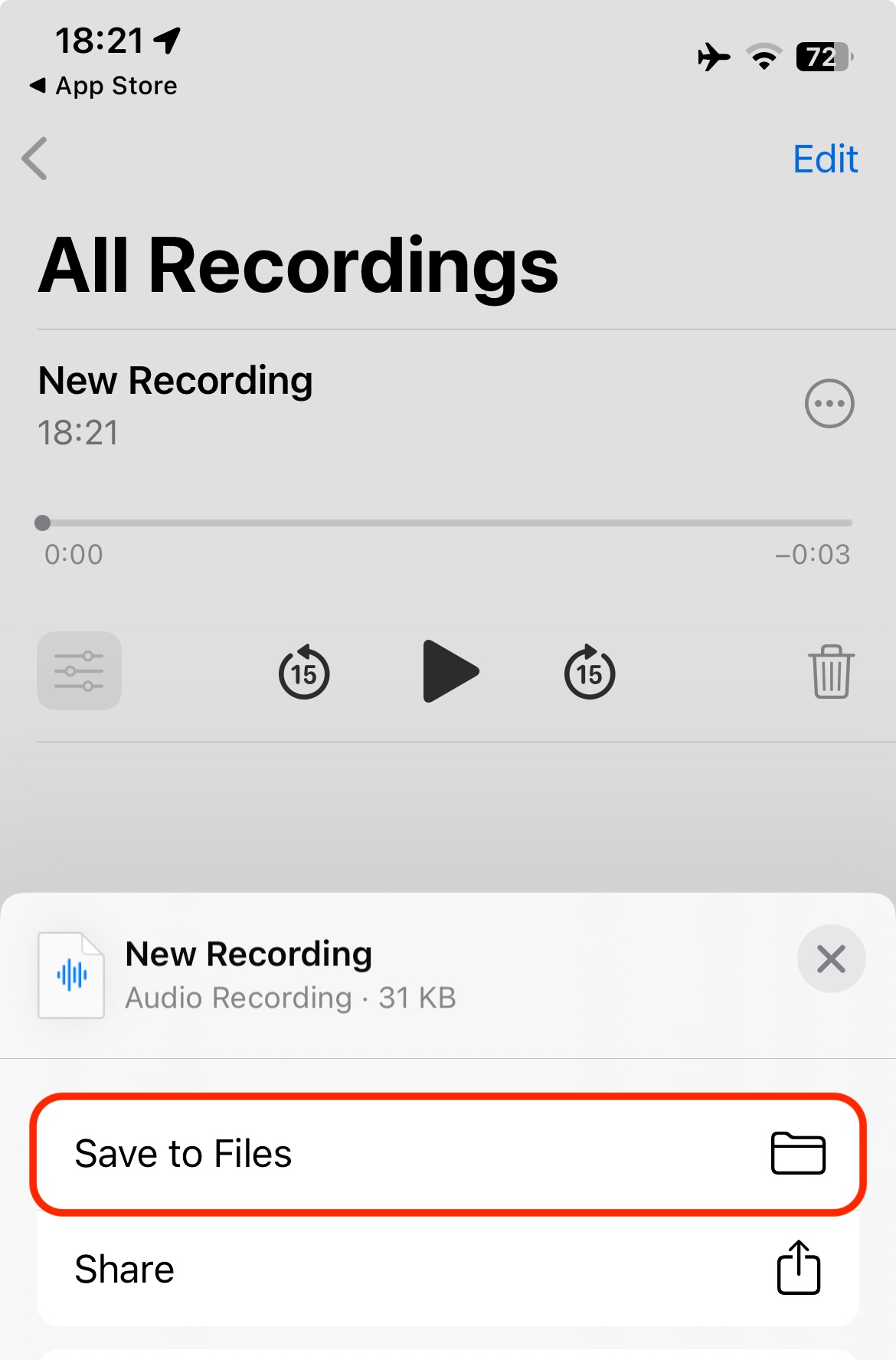Close the New Recording share sheet

831,959
